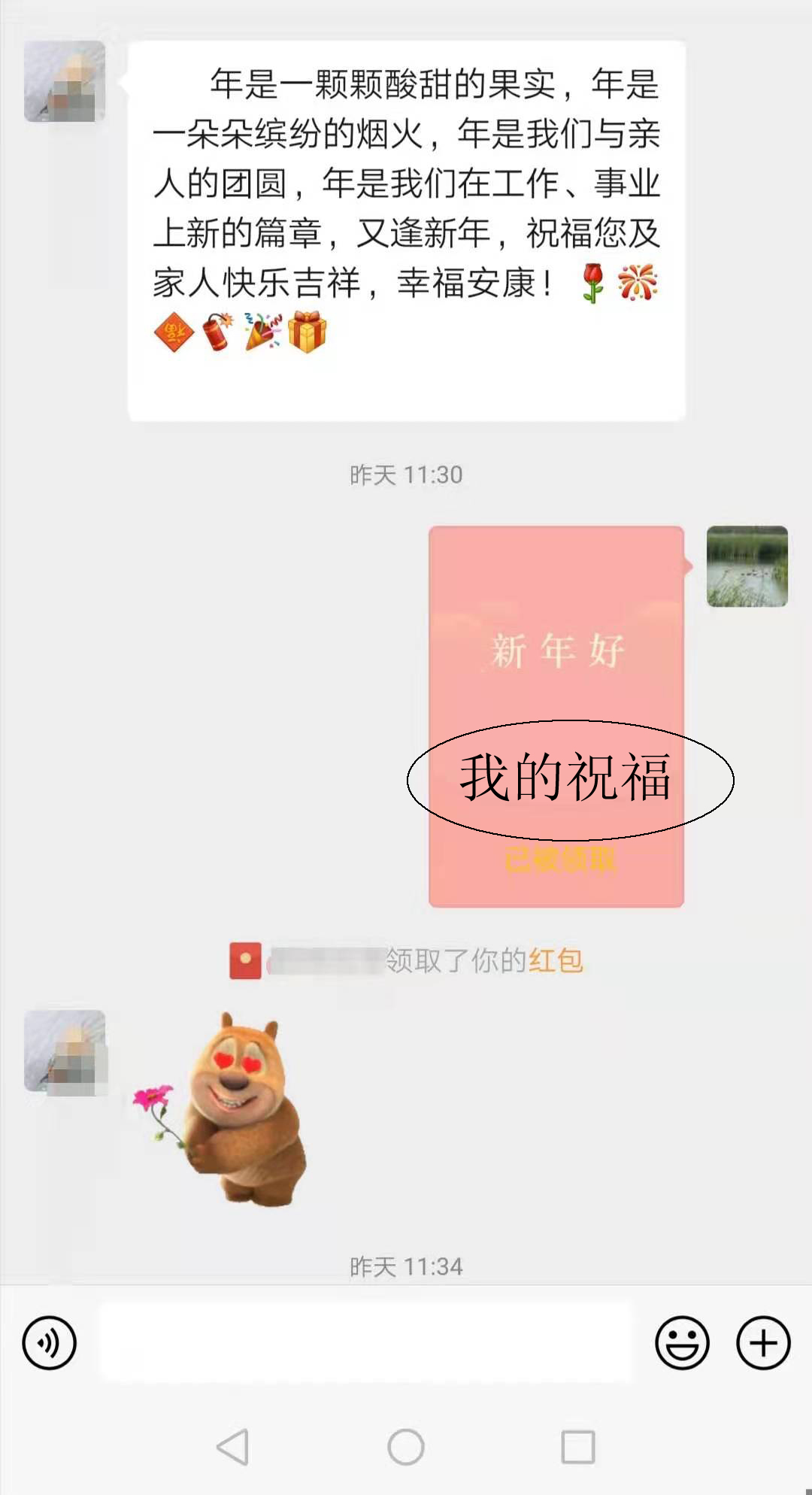812x1495 pixels.
Task: Tap the 昨天 11:30 timestamp
Action: pyautogui.click(x=406, y=474)
